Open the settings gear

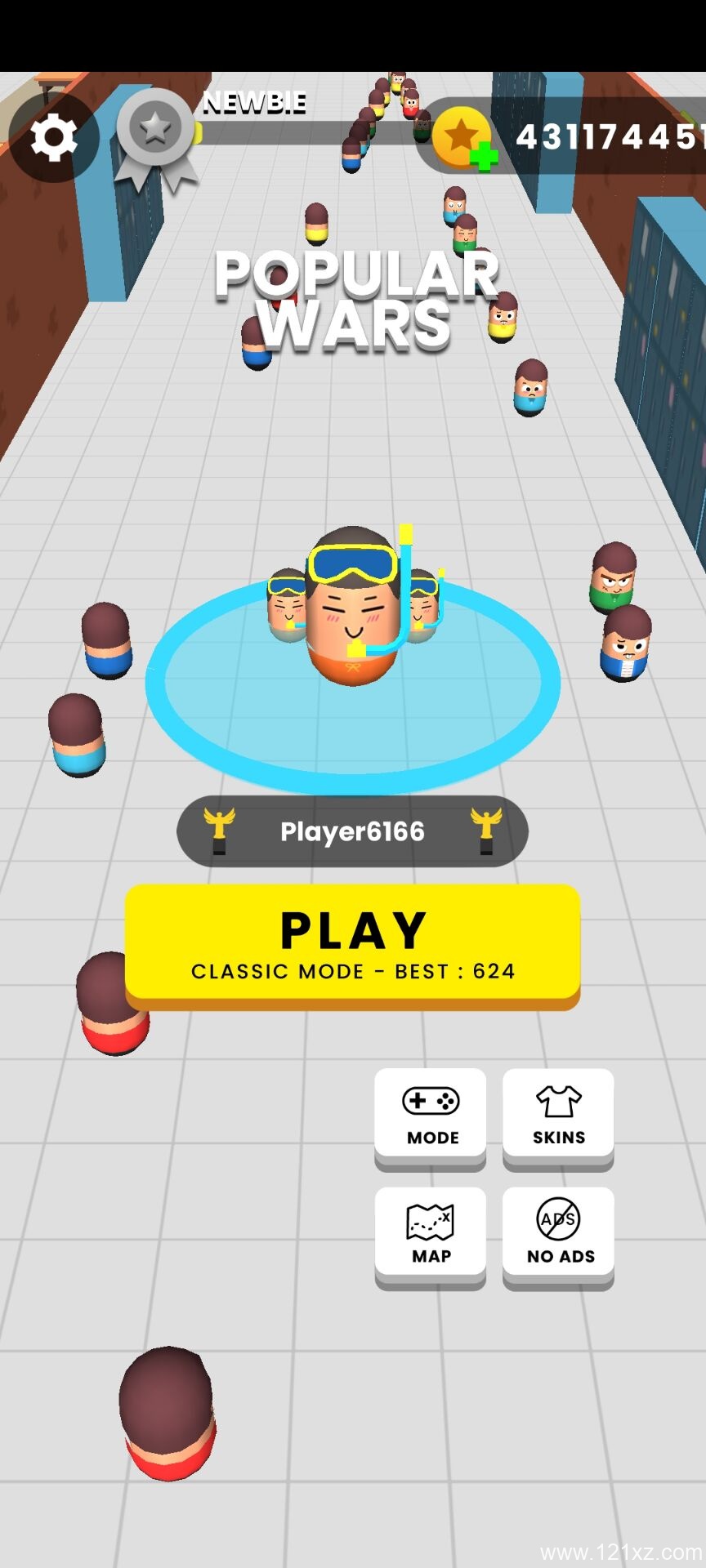pyautogui.click(x=53, y=137)
